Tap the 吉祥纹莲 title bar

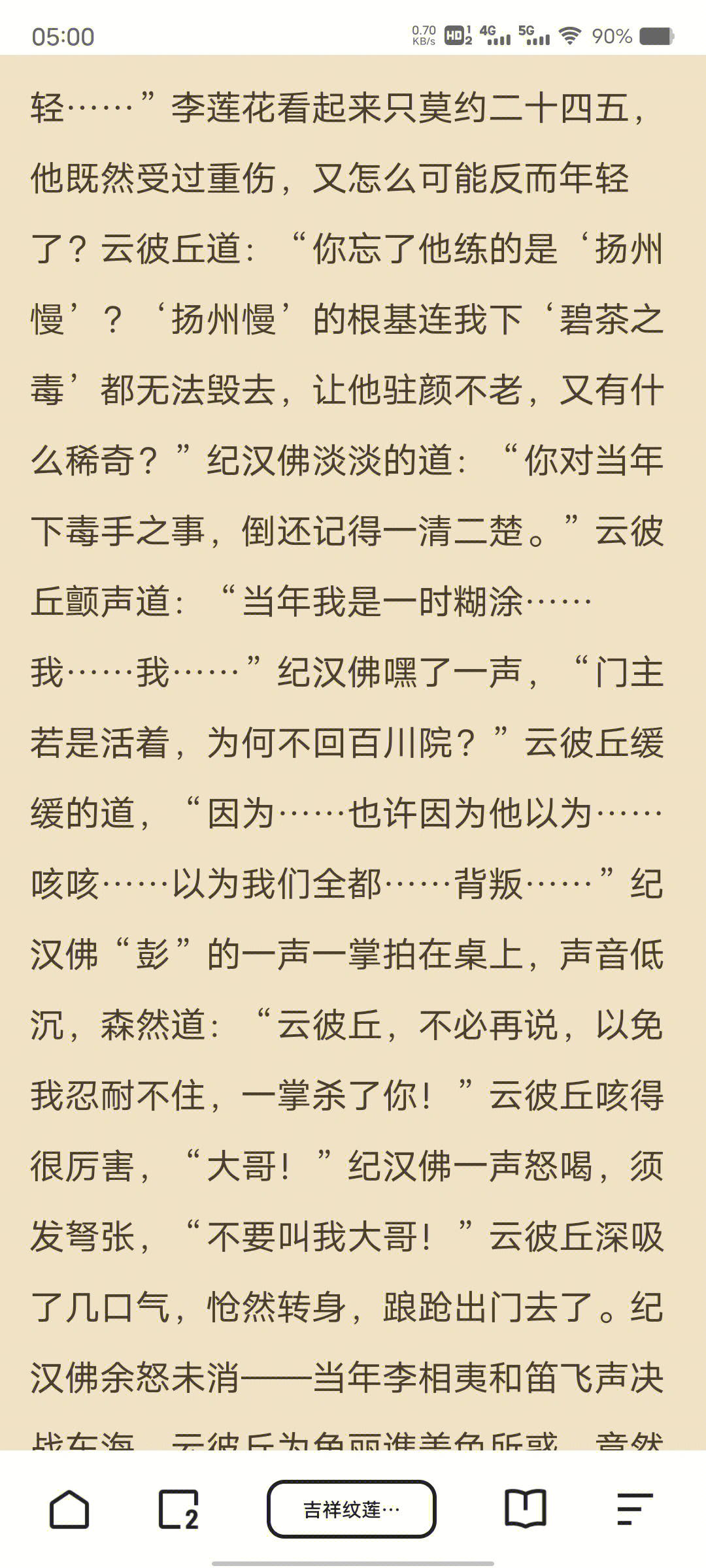352,1509
